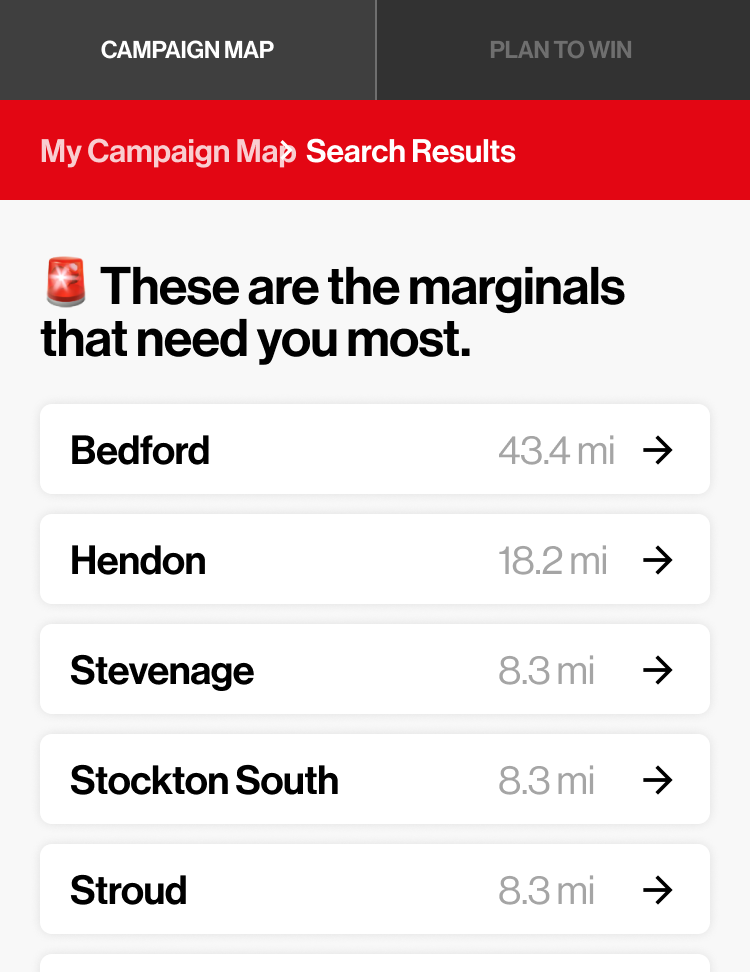Viewport: 750px width, 972px height.
Task: Switch to the Plan to Win tab
Action: click(561, 50)
